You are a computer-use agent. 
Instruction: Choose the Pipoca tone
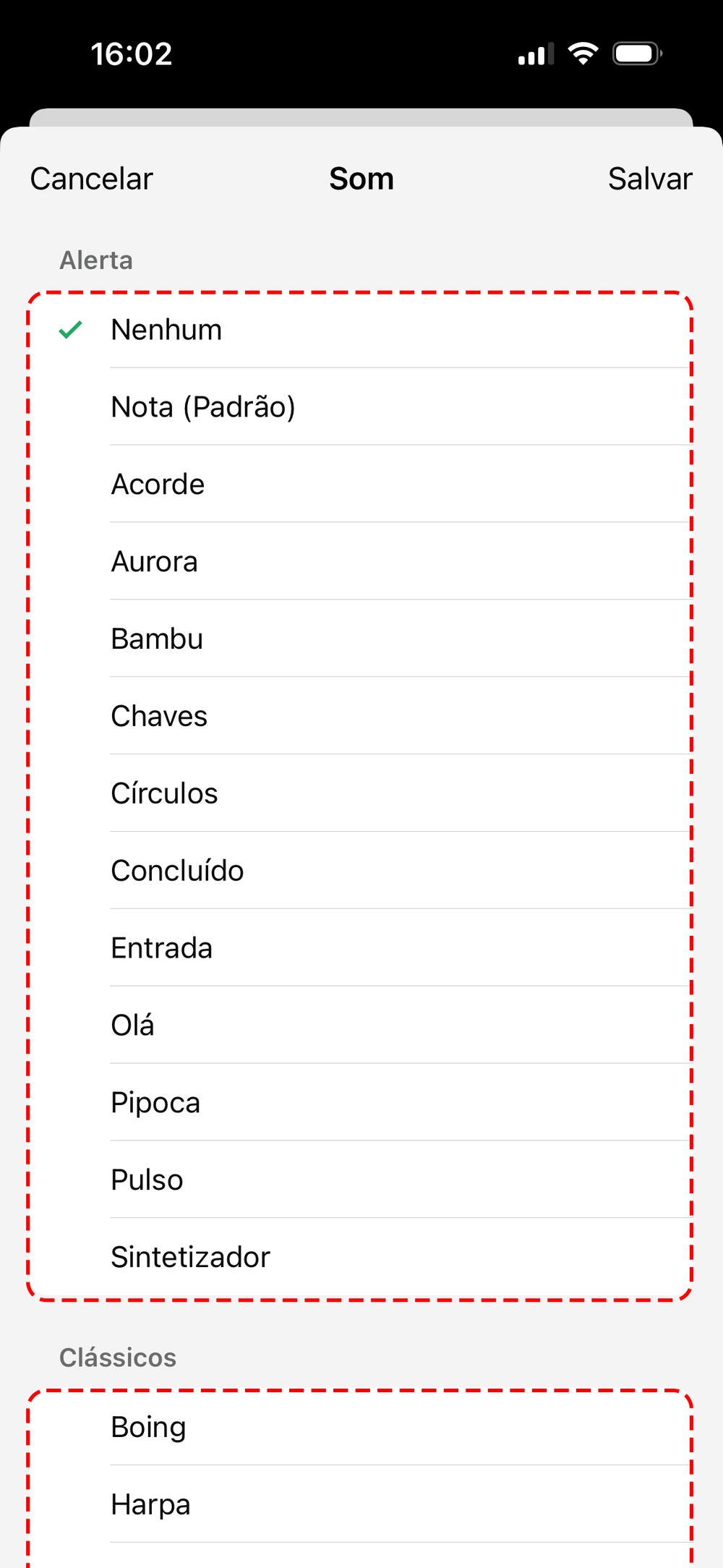coord(155,1104)
